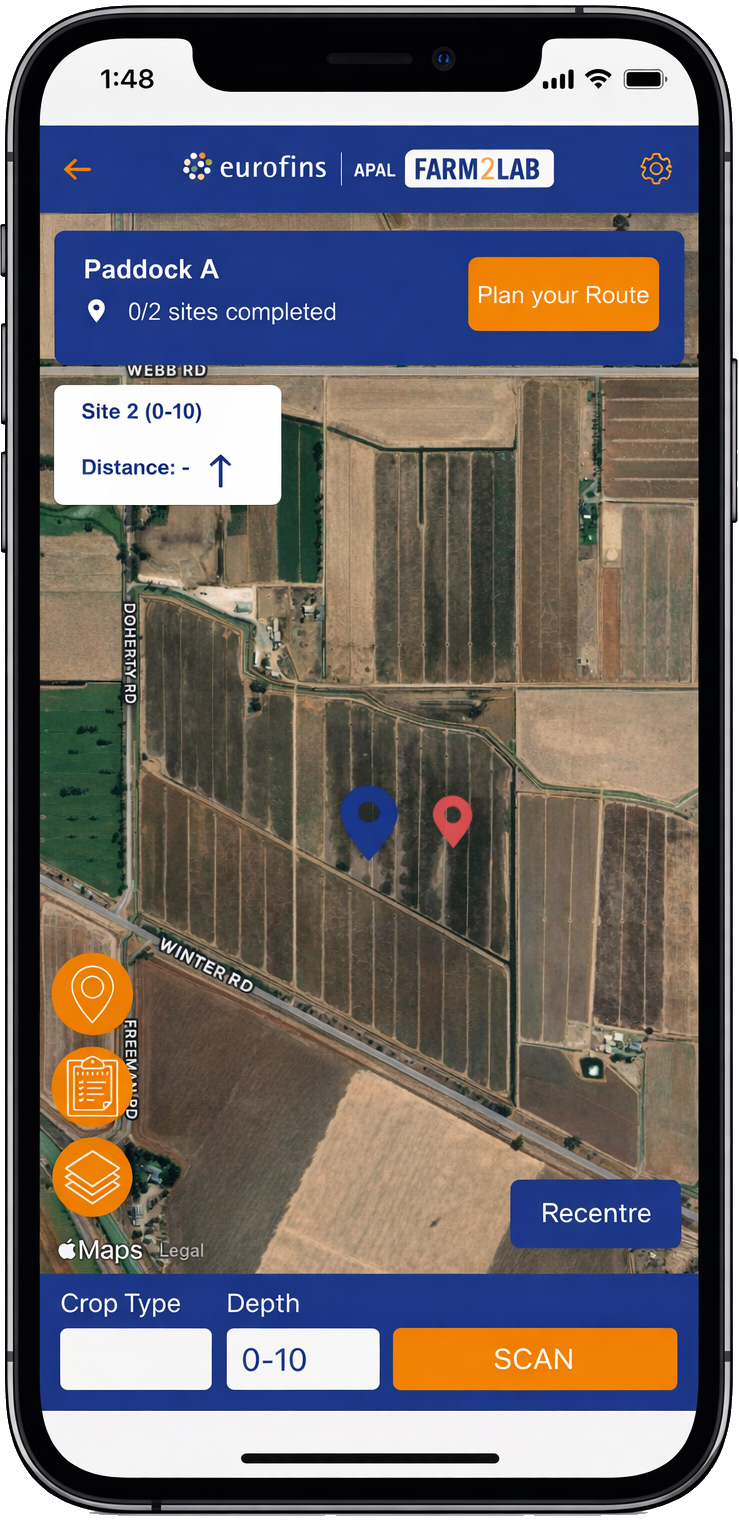Go back with the orange arrow

click(x=77, y=169)
